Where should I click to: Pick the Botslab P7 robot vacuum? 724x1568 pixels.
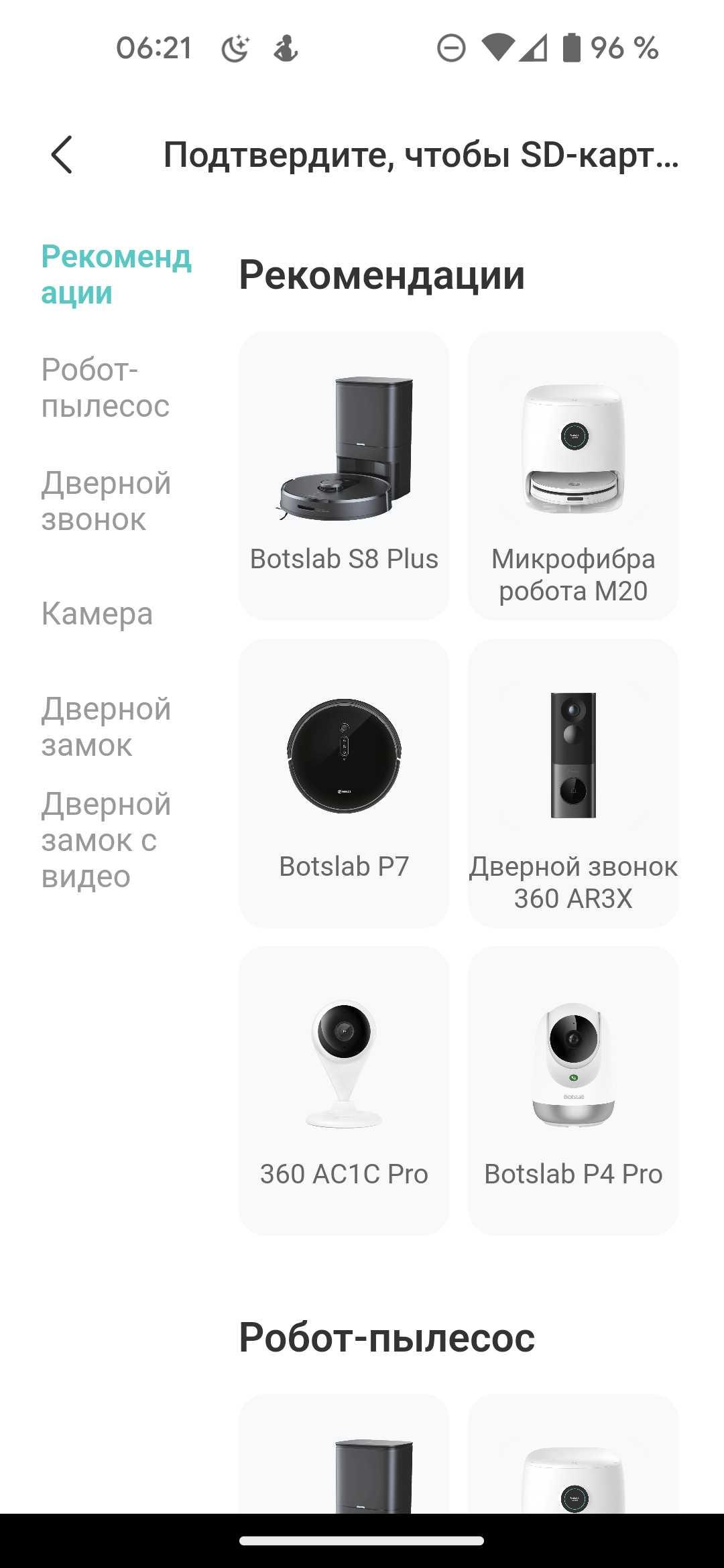(x=344, y=783)
